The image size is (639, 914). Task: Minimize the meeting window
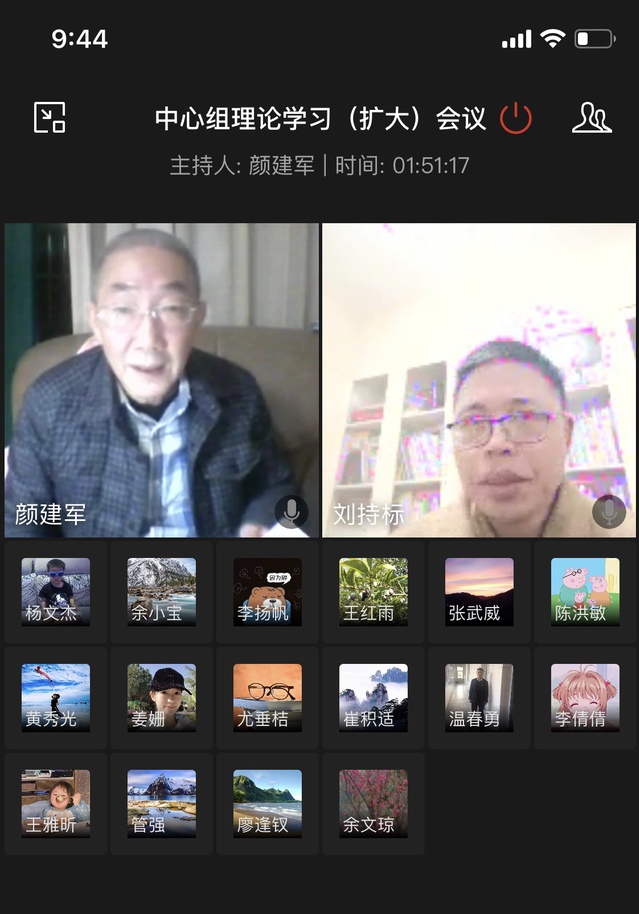49,118
